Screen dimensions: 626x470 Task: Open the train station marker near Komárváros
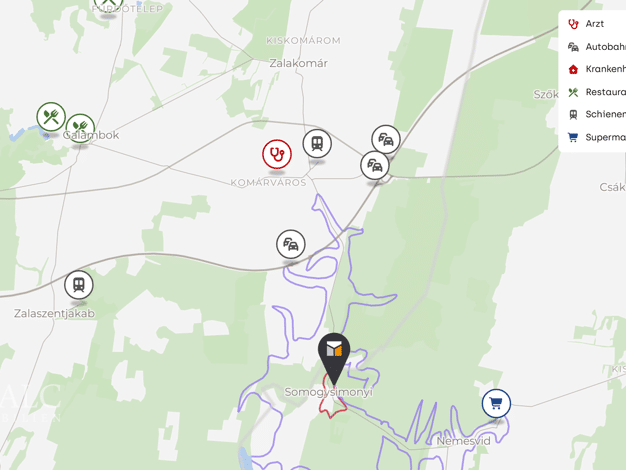(x=317, y=143)
